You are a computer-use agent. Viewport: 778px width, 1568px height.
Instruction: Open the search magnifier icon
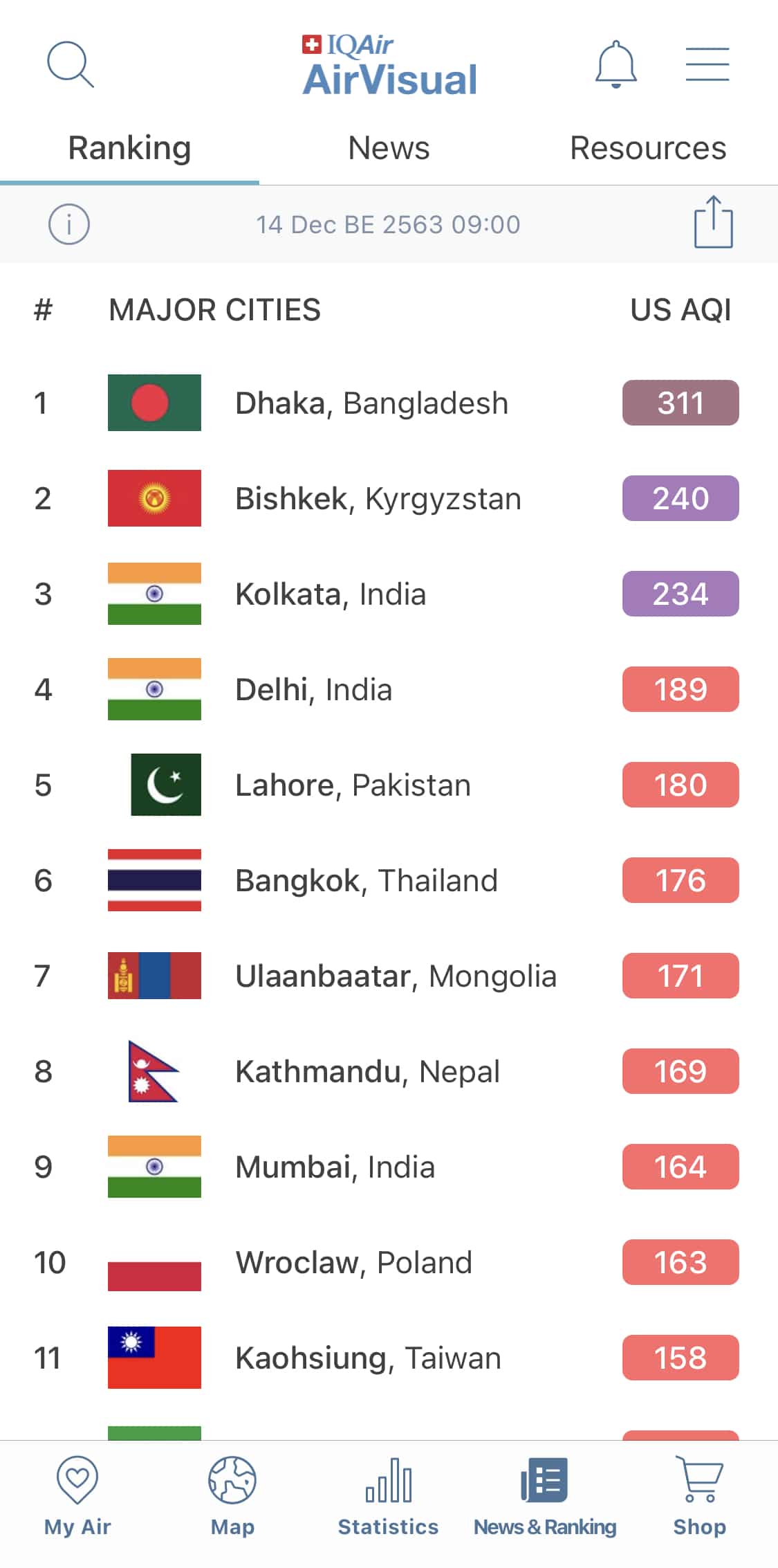point(70,64)
